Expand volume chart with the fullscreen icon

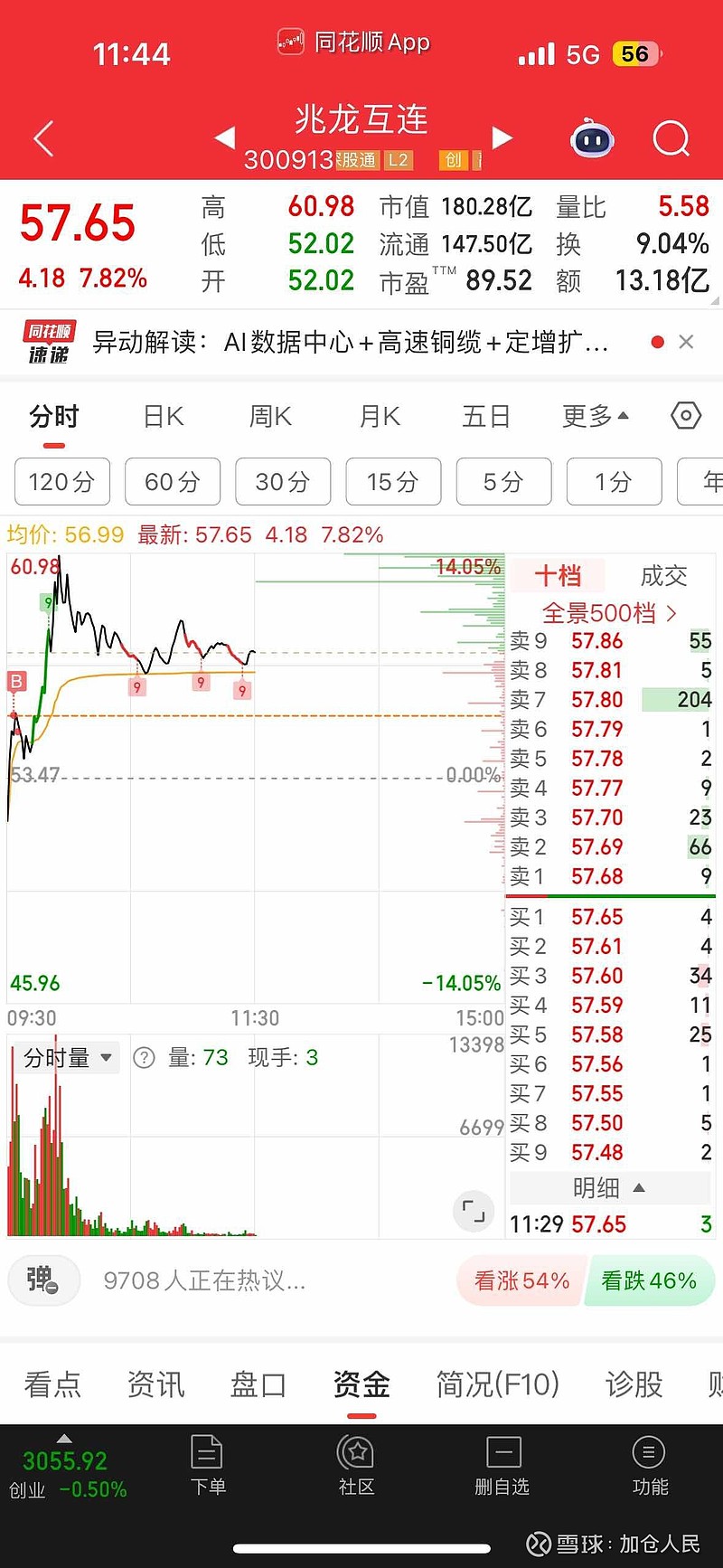[x=474, y=1212]
